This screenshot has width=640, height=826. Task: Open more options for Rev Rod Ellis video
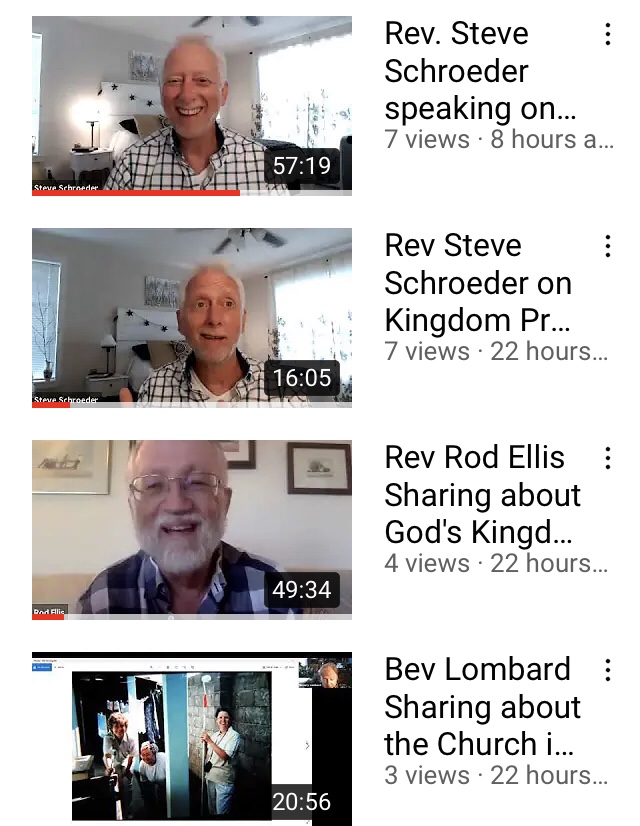tap(607, 459)
